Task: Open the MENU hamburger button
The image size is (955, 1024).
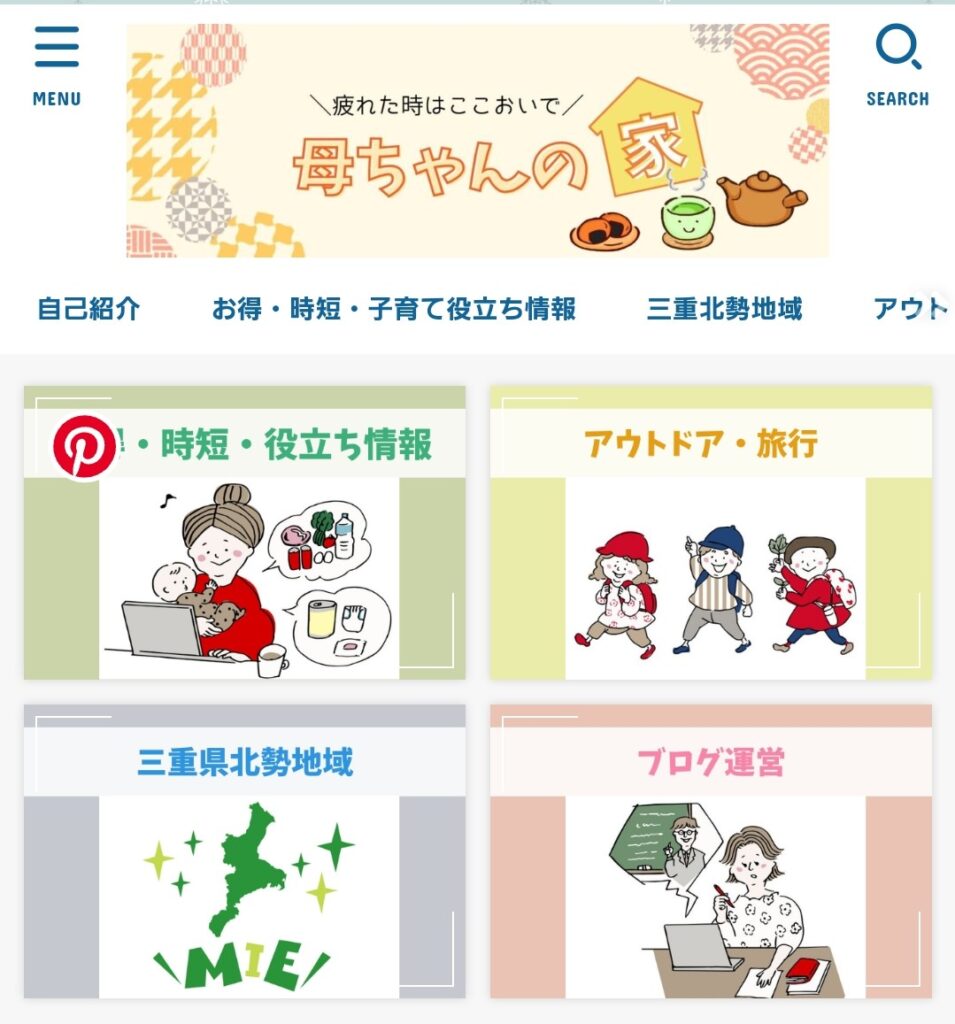Action: [56, 64]
